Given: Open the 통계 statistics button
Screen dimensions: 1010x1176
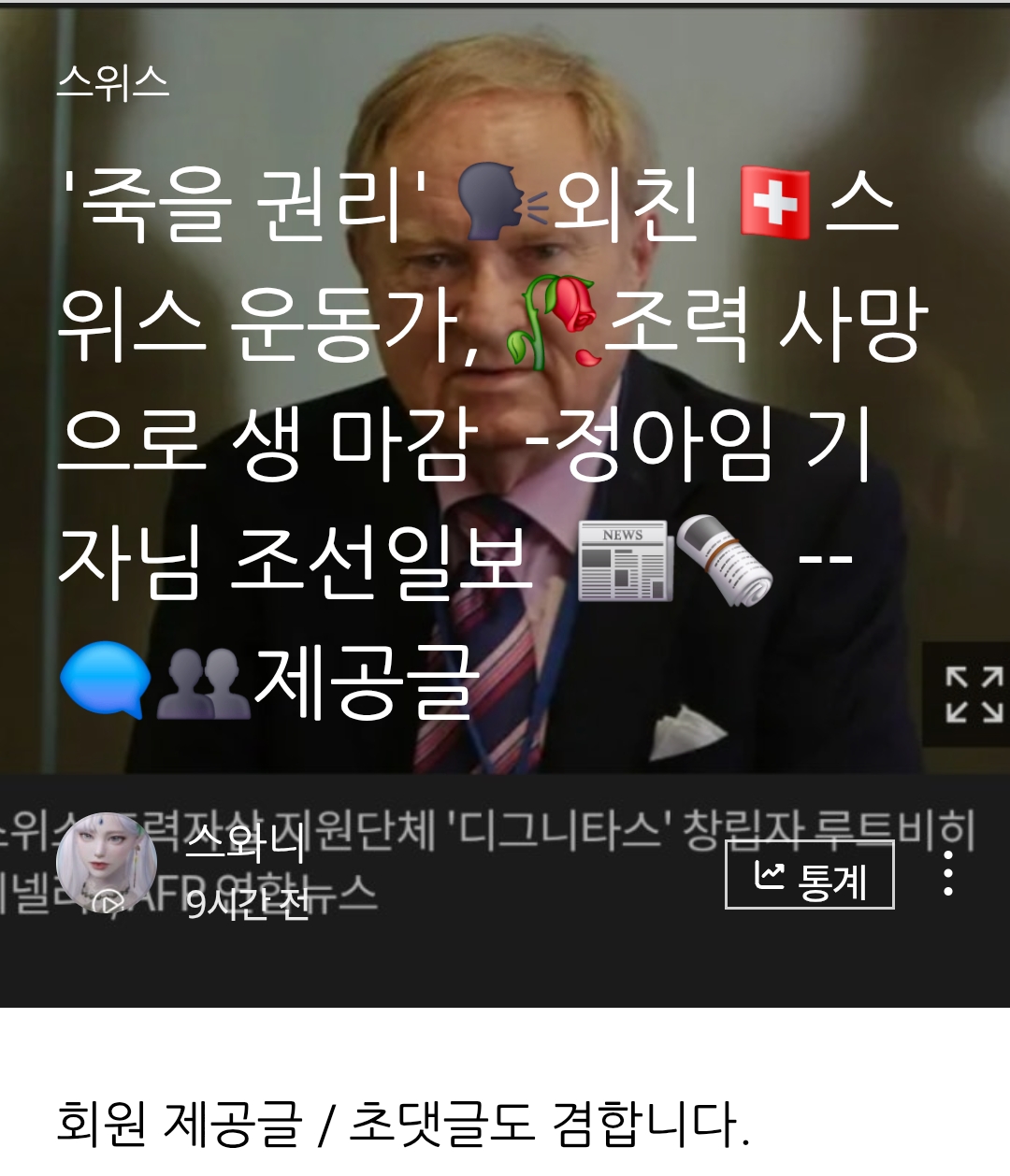Looking at the screenshot, I should click(810, 875).
